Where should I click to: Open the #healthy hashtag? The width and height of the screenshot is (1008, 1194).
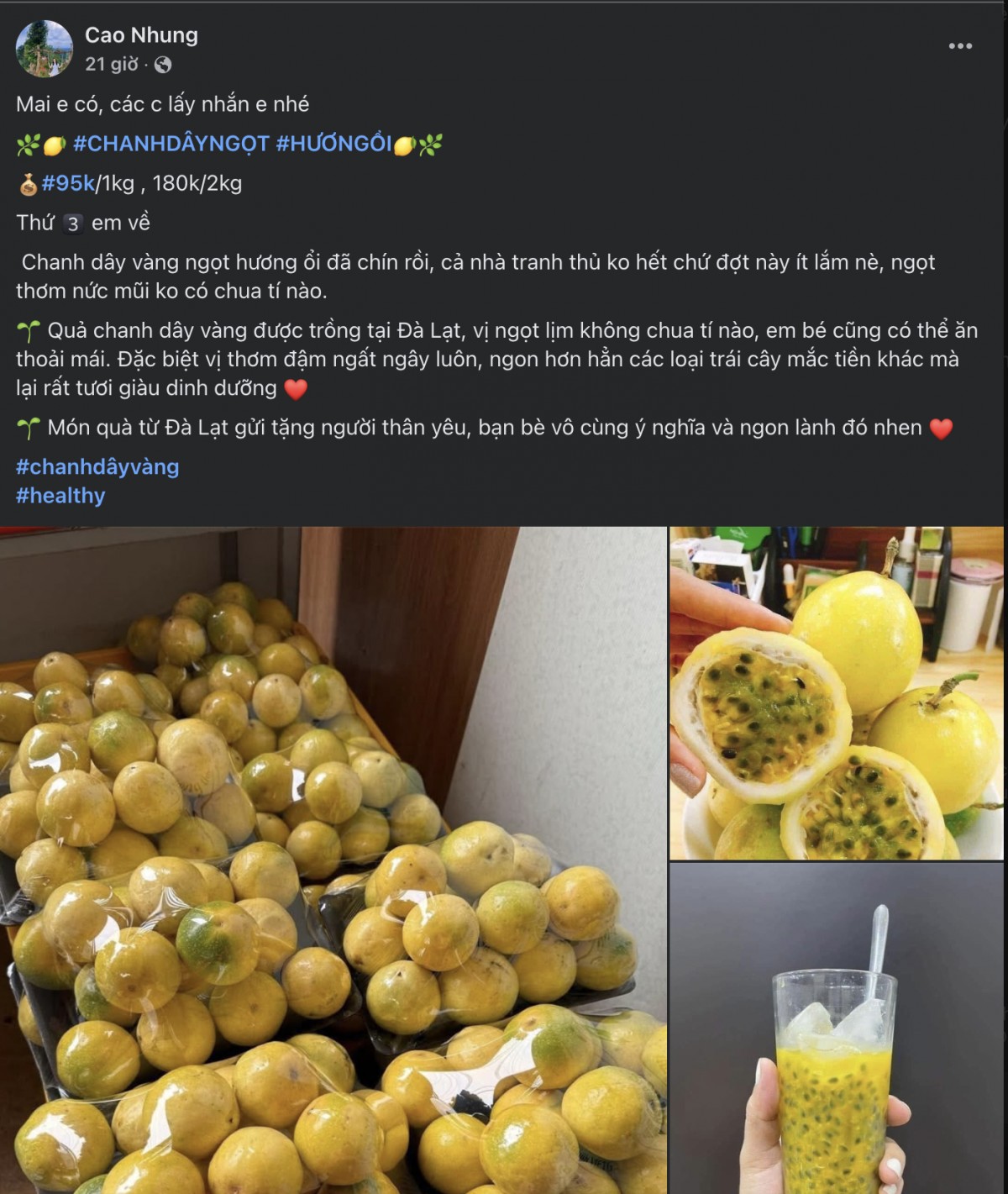pos(60,496)
